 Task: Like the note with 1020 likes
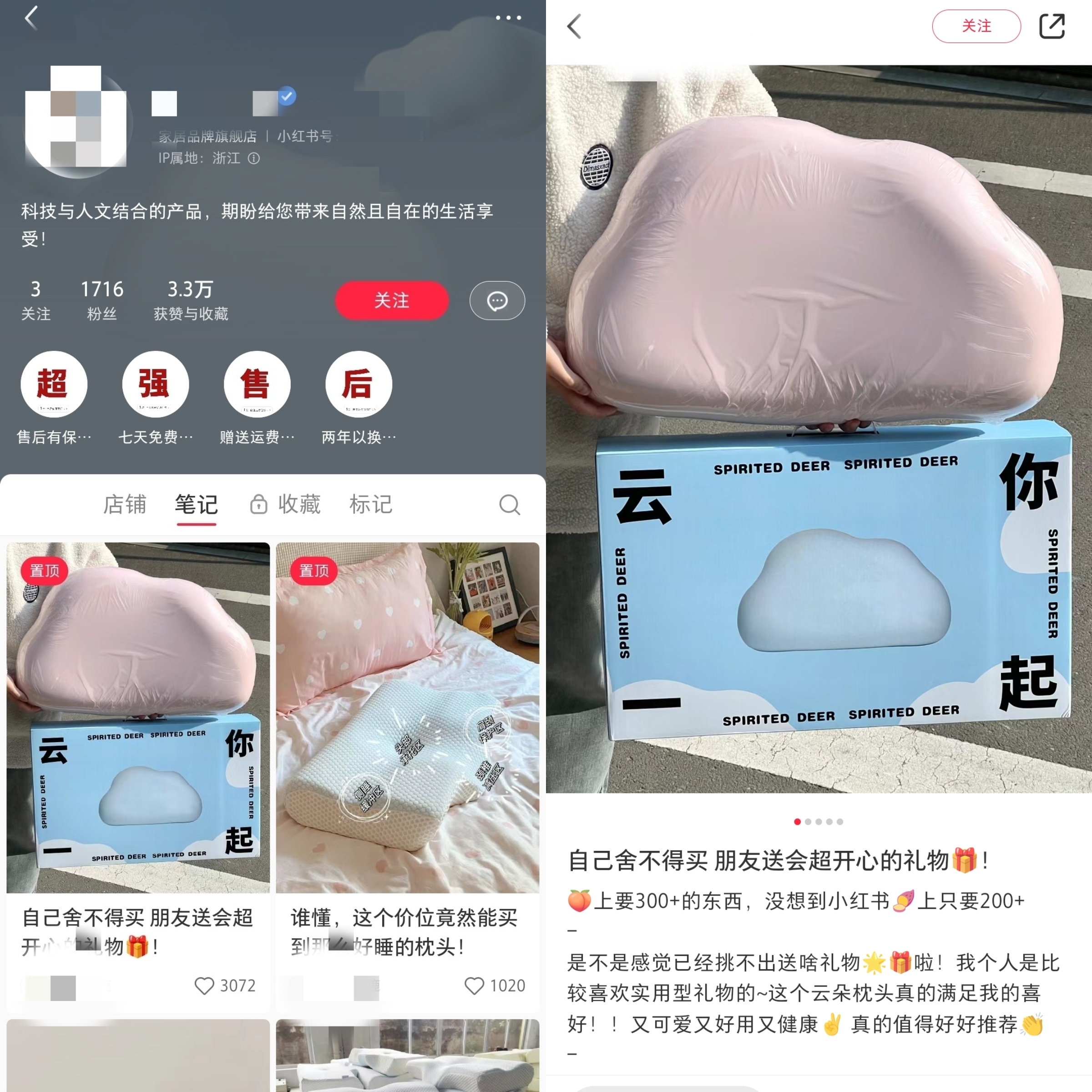474,986
